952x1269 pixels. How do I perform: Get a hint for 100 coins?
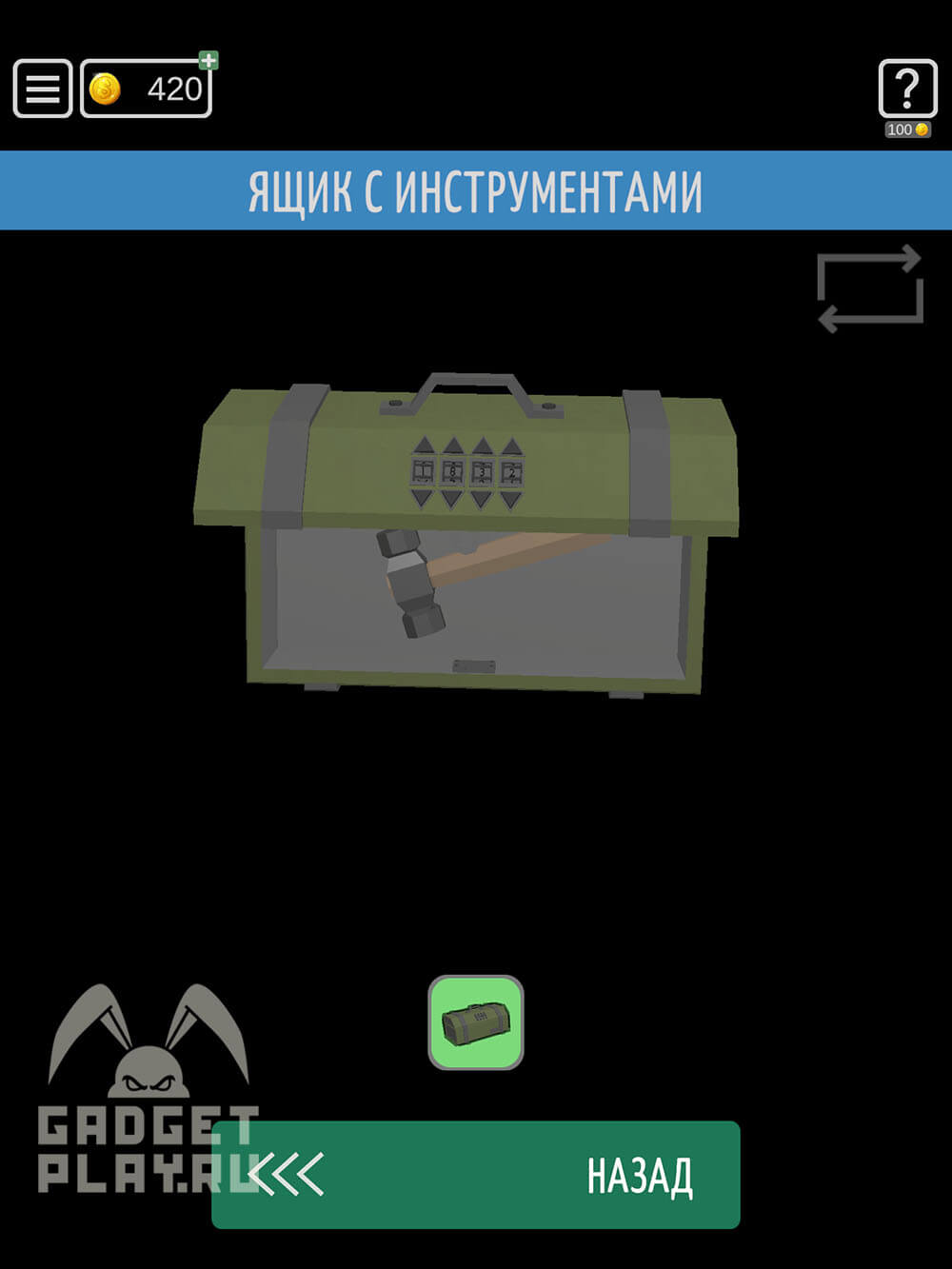(906, 90)
